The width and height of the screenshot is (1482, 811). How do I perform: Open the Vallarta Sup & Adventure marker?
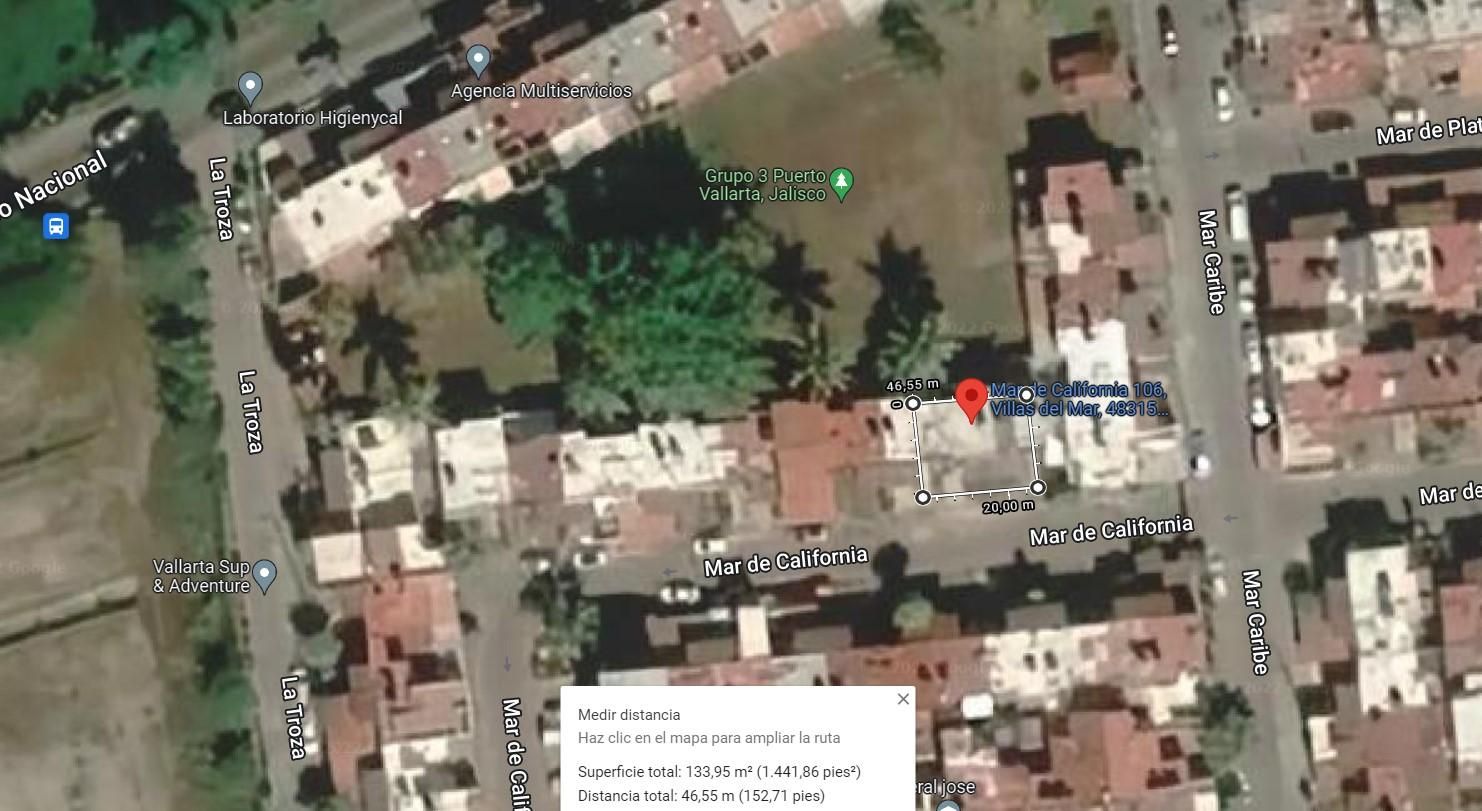coord(264,576)
